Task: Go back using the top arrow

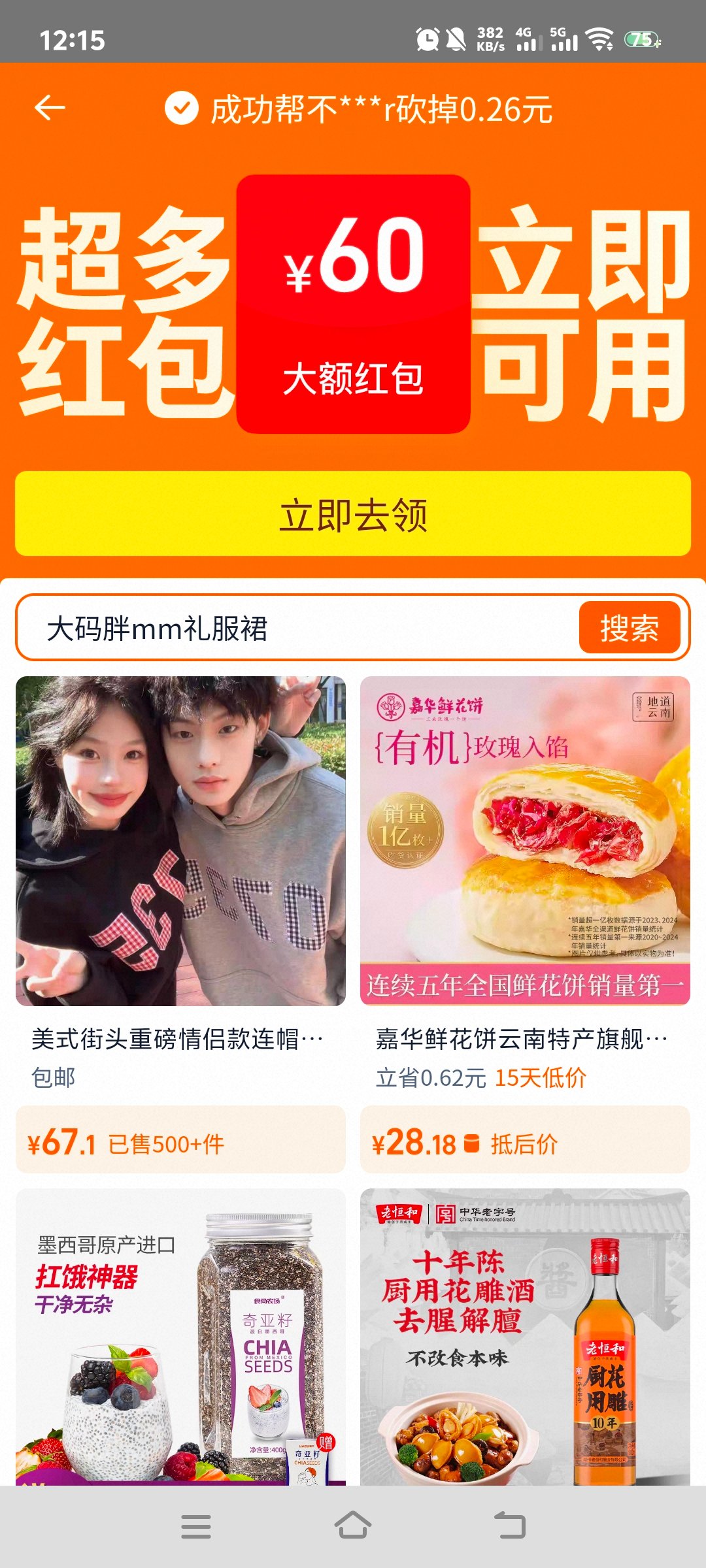Action: point(50,108)
